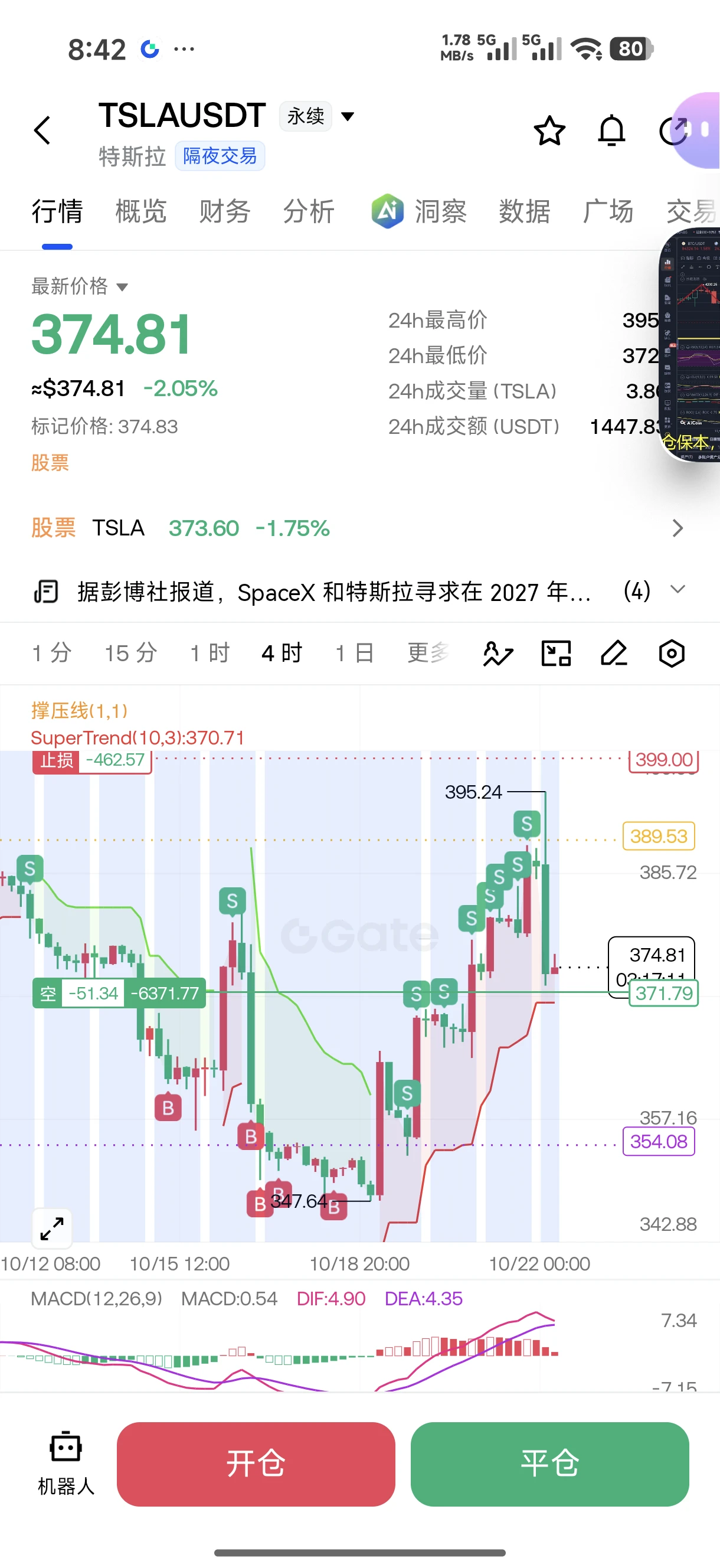Open the AI 洞察 tab

419,211
